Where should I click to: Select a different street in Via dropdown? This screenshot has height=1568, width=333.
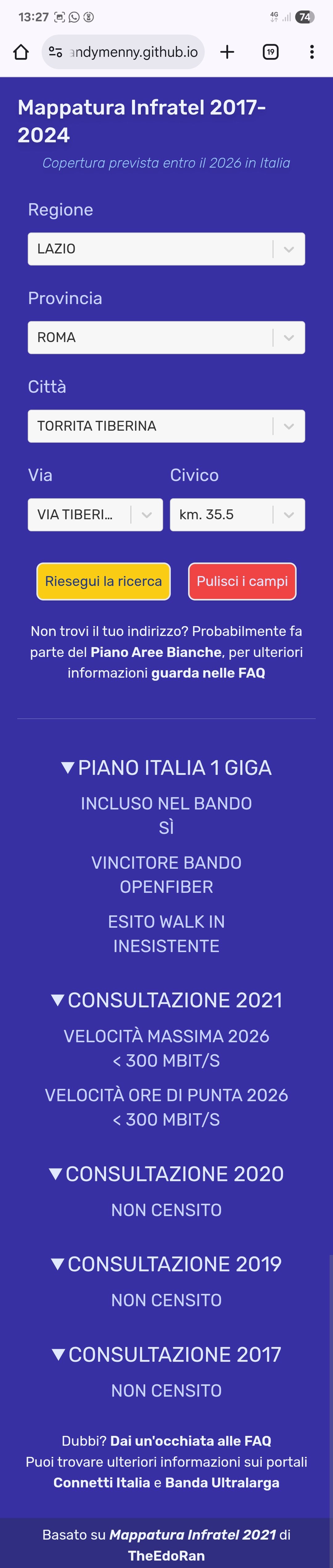[95, 515]
